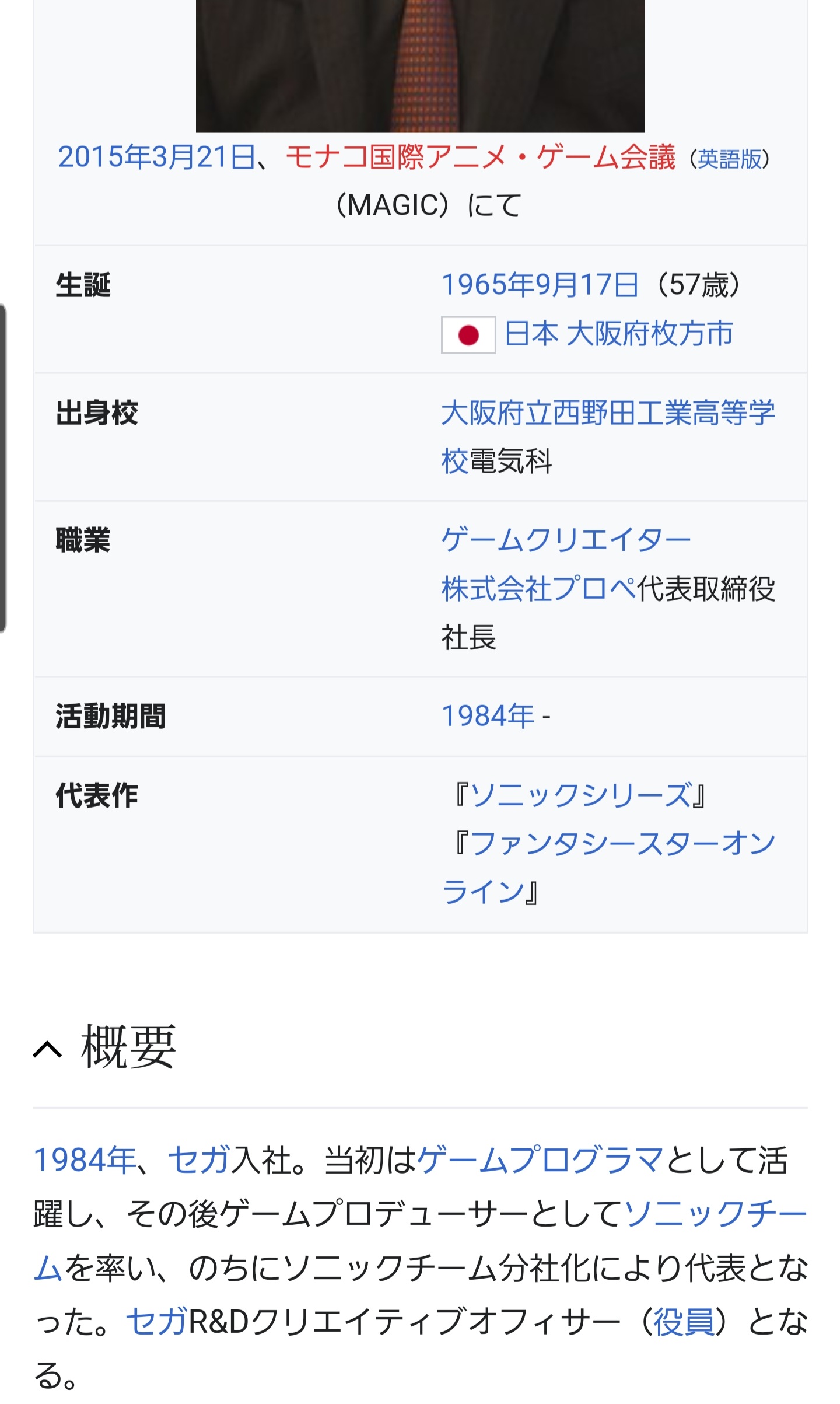Open the 1965年9月17日 birthdate link
Screen dimensions: 840x1404
click(540, 285)
